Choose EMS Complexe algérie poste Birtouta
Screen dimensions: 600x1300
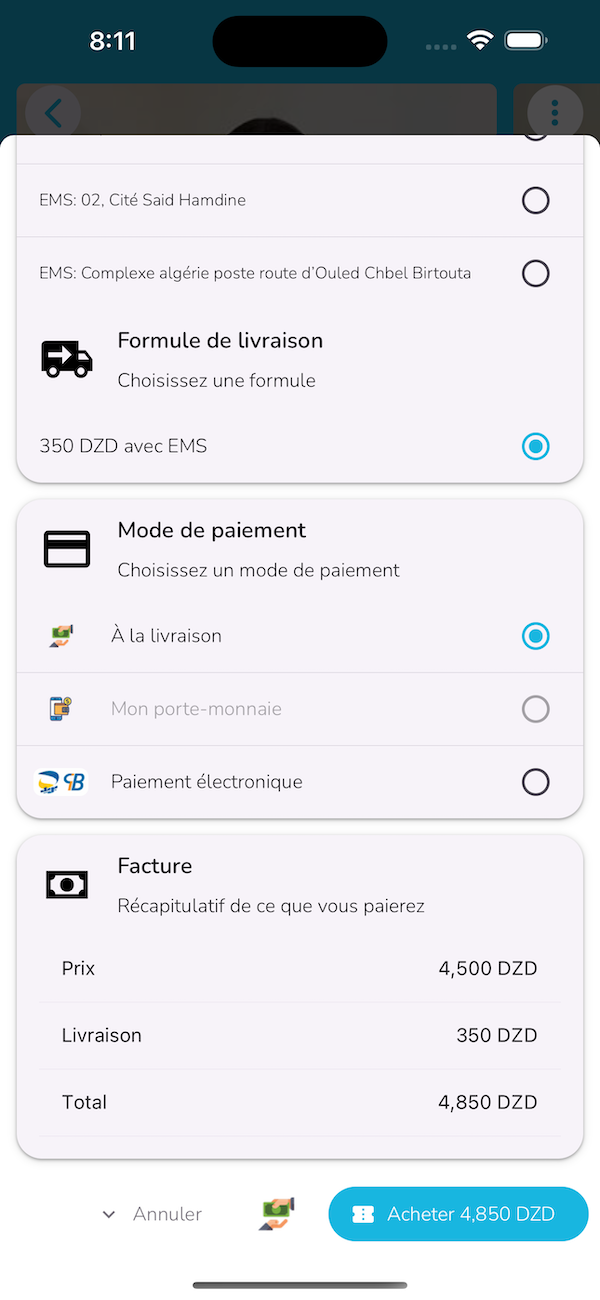point(535,273)
